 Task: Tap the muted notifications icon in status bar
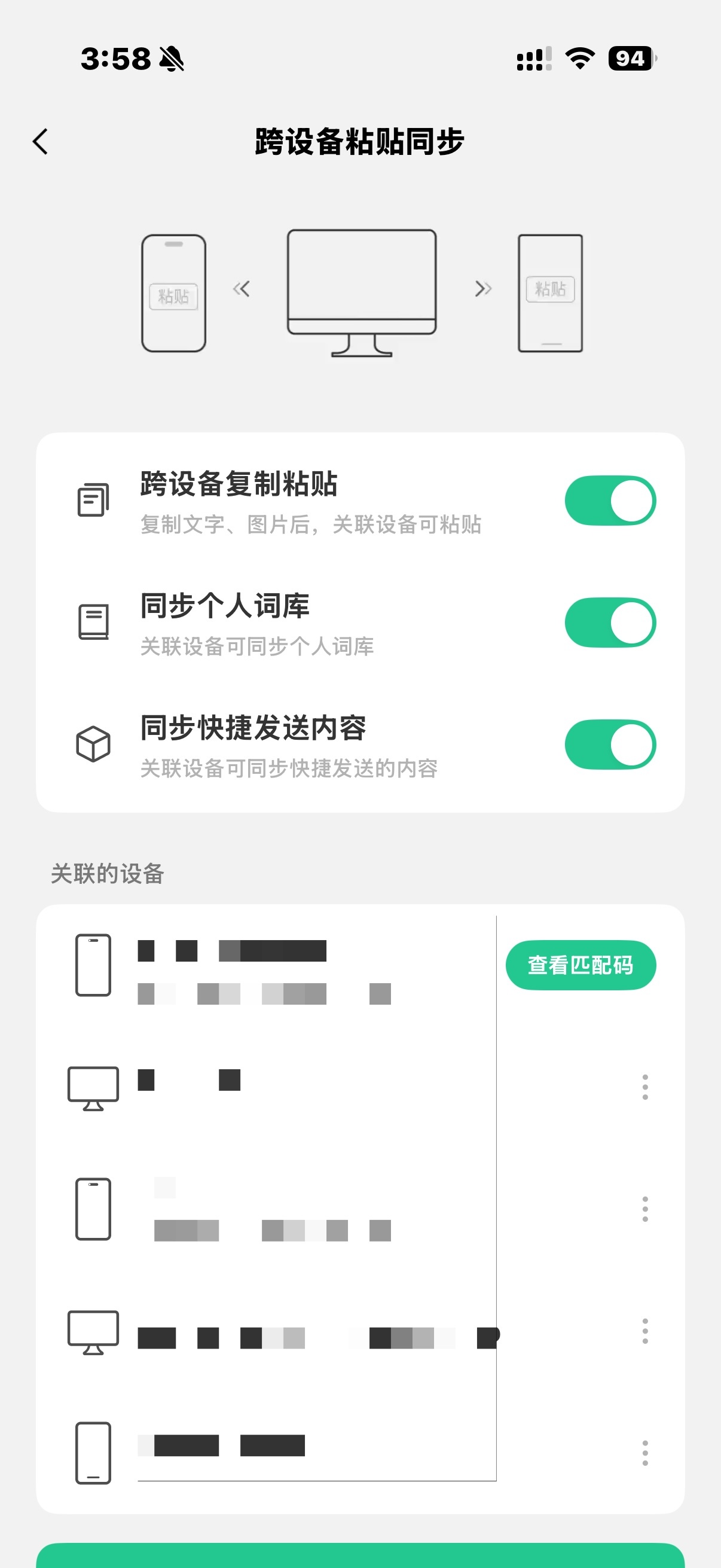click(171, 59)
